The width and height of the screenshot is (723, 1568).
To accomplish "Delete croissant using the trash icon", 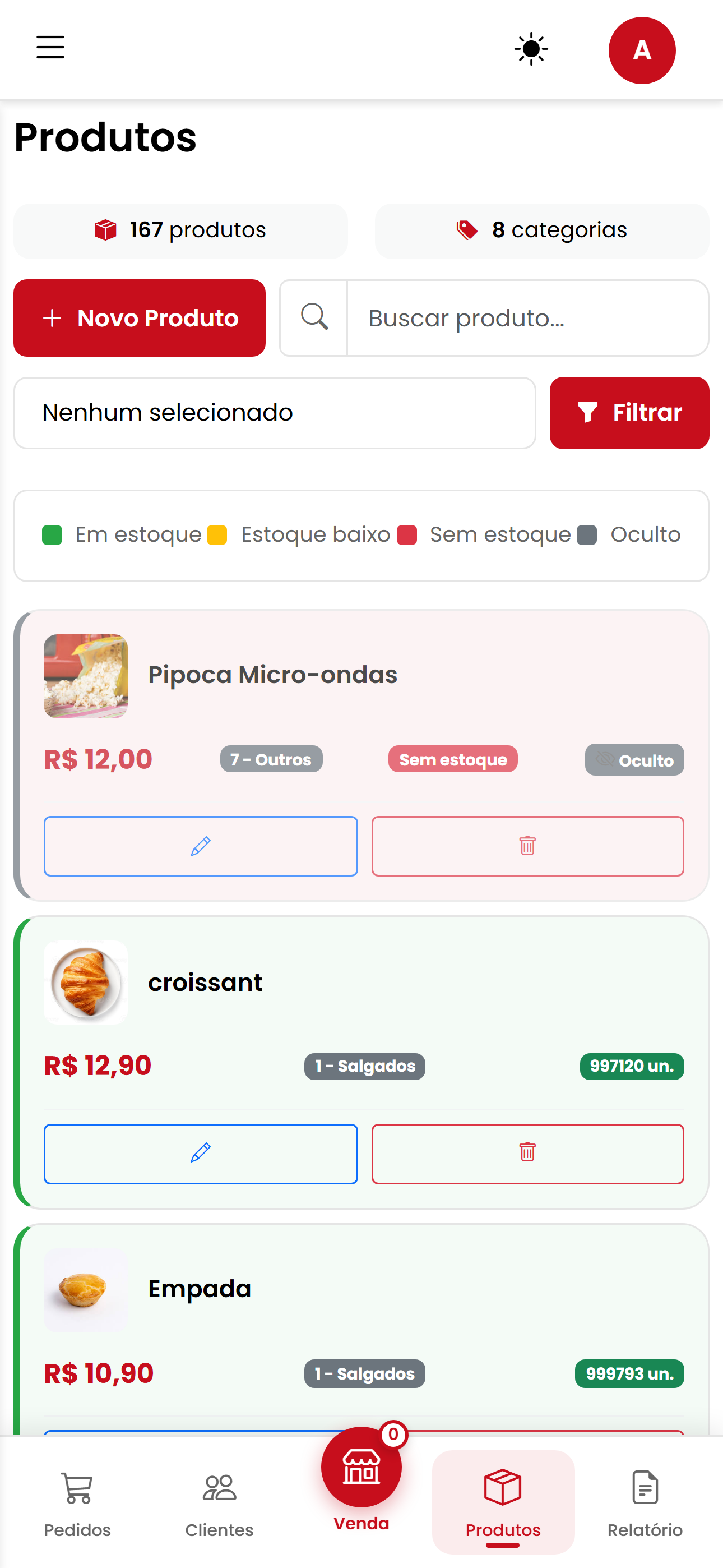I will point(527,1154).
